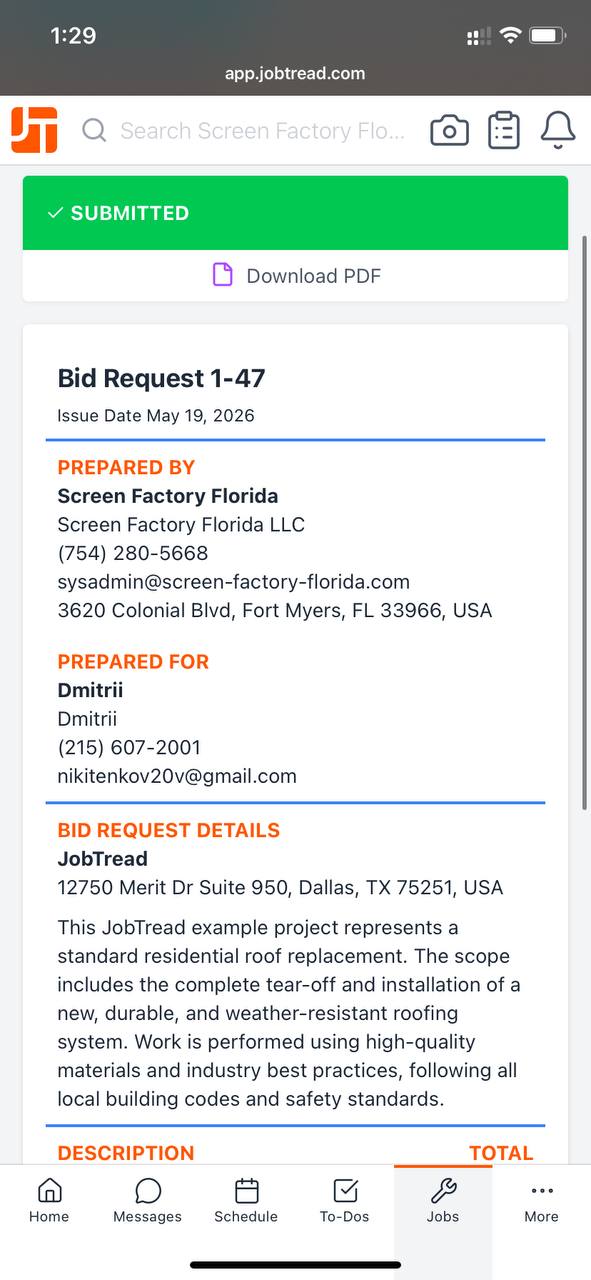The width and height of the screenshot is (591, 1280).
Task: Switch to the Messages tab
Action: 148,1200
